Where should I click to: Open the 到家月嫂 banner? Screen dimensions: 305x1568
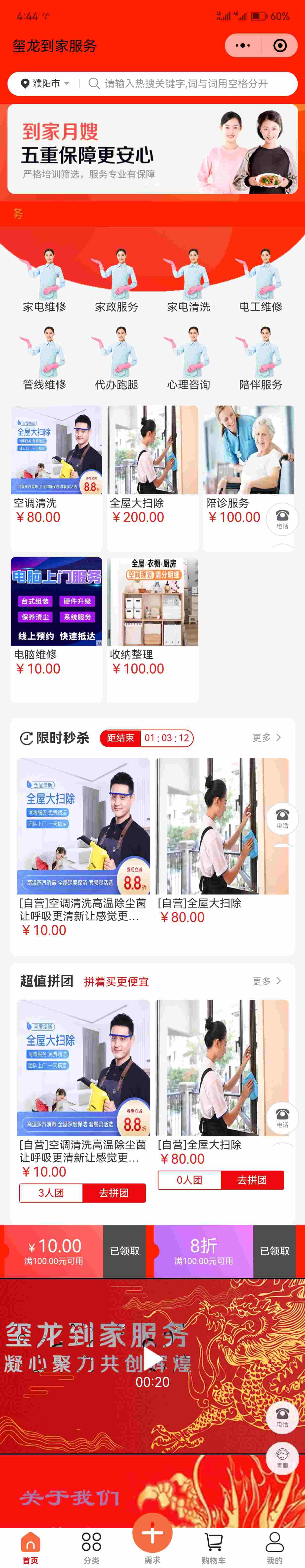pos(152,149)
